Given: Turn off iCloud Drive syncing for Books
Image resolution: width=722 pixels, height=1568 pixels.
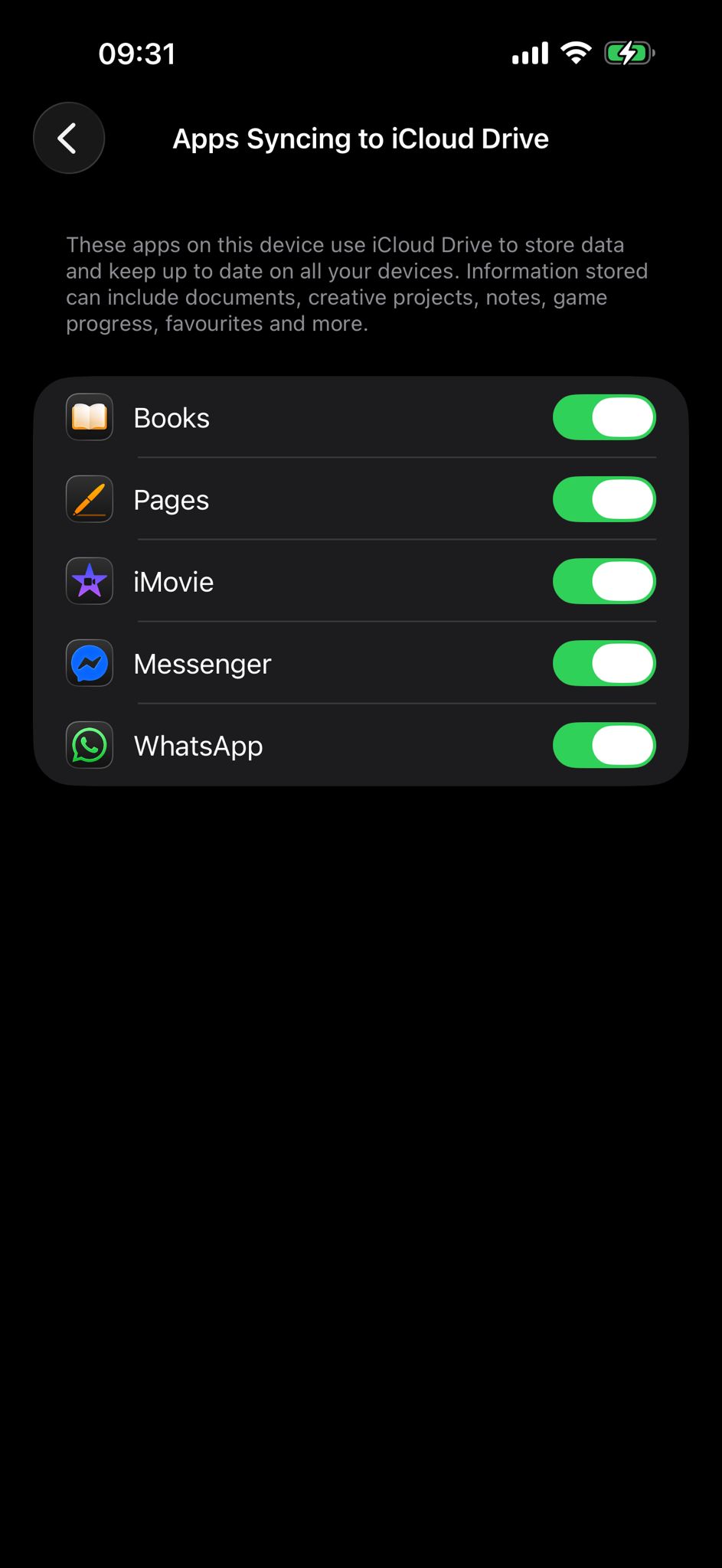Looking at the screenshot, I should pyautogui.click(x=603, y=418).
